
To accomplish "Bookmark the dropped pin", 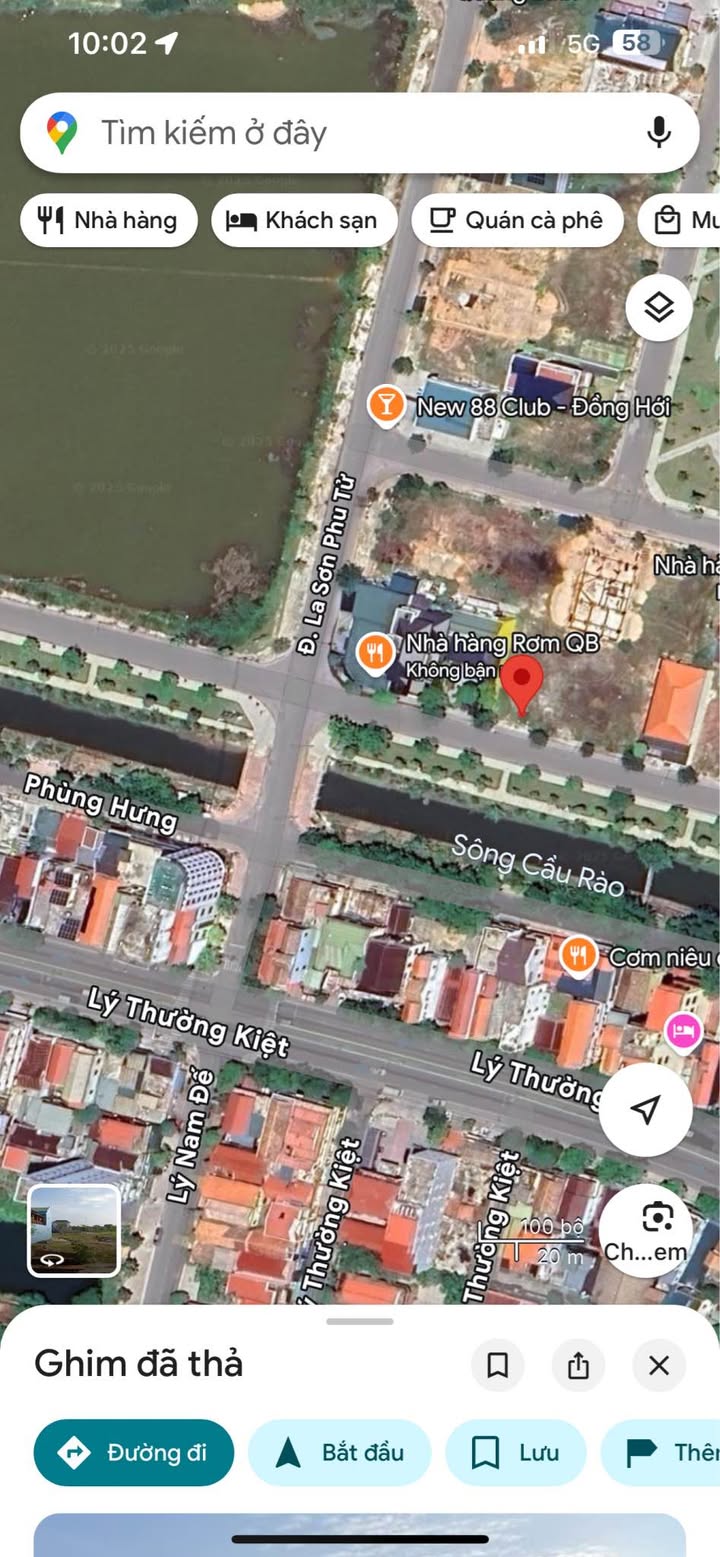I will (x=497, y=1365).
